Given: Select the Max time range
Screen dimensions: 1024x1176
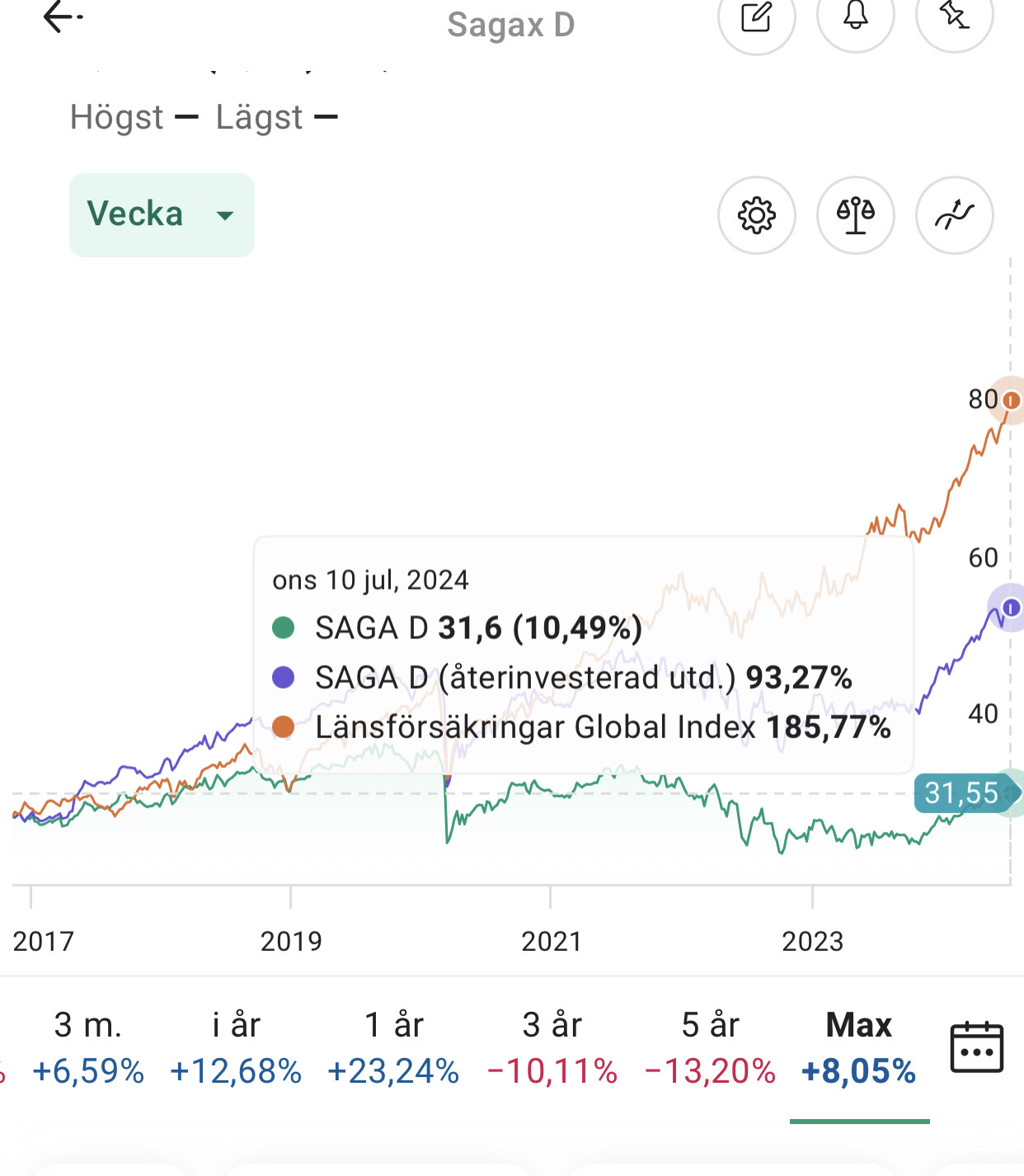Looking at the screenshot, I should coord(859,1047).
